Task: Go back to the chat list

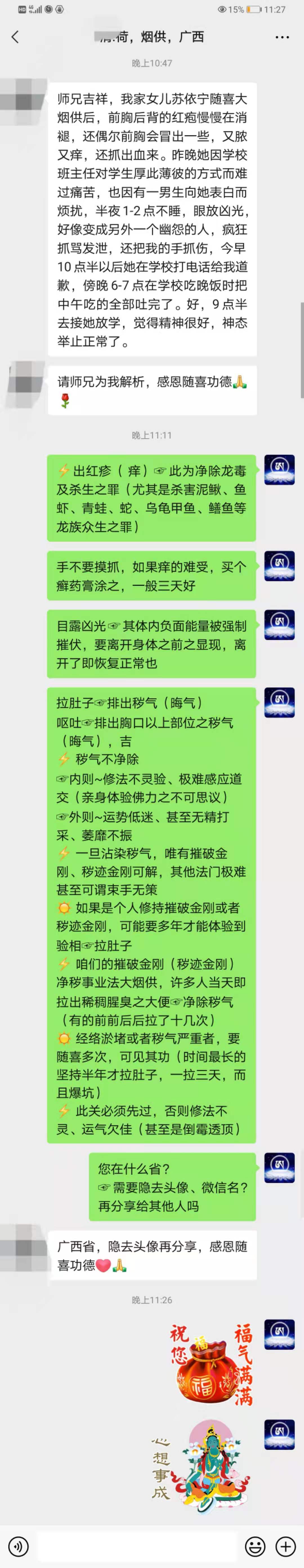Action: point(15,37)
